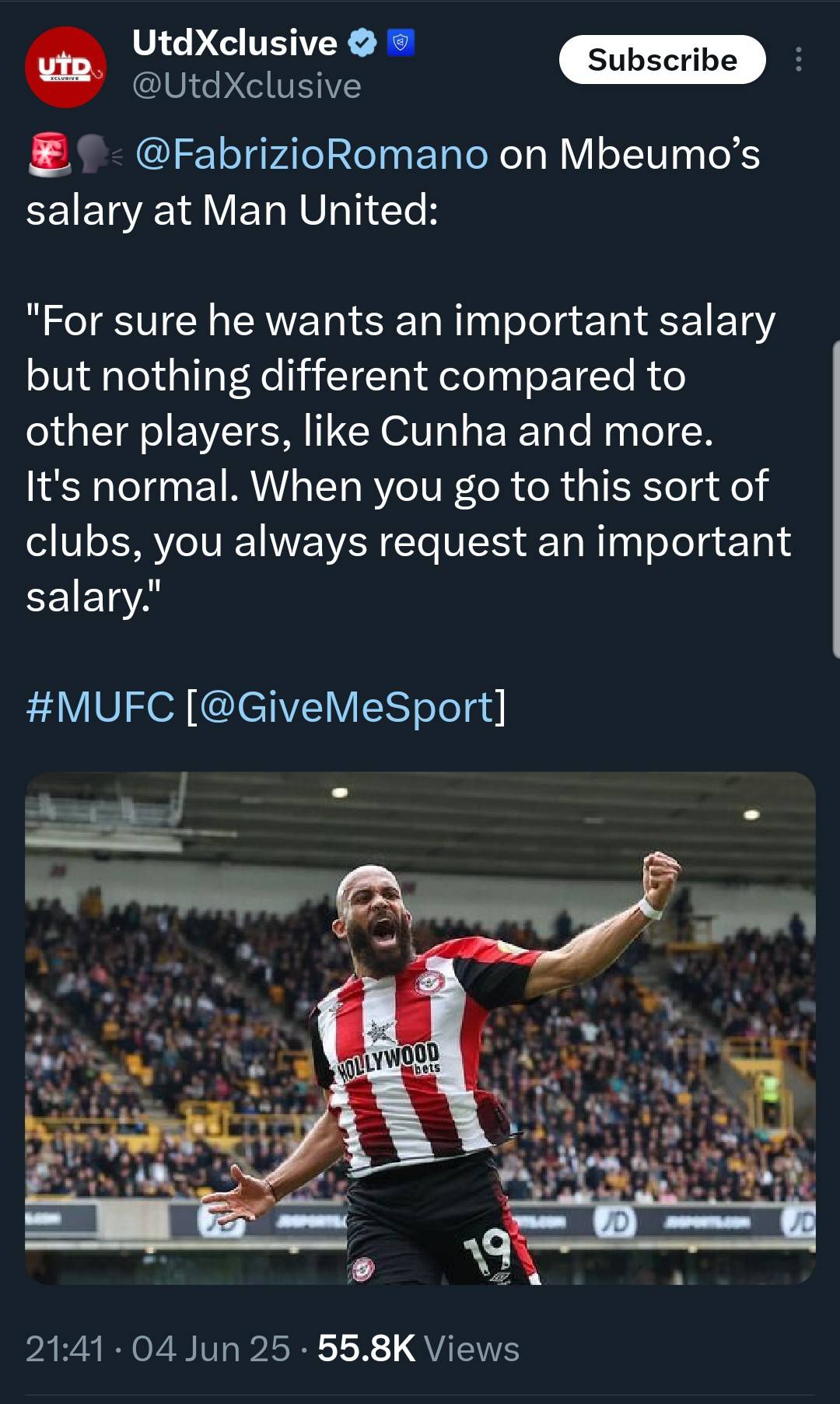Tap the UtdXclusive account name
This screenshot has height=1404, width=840.
tap(235, 43)
